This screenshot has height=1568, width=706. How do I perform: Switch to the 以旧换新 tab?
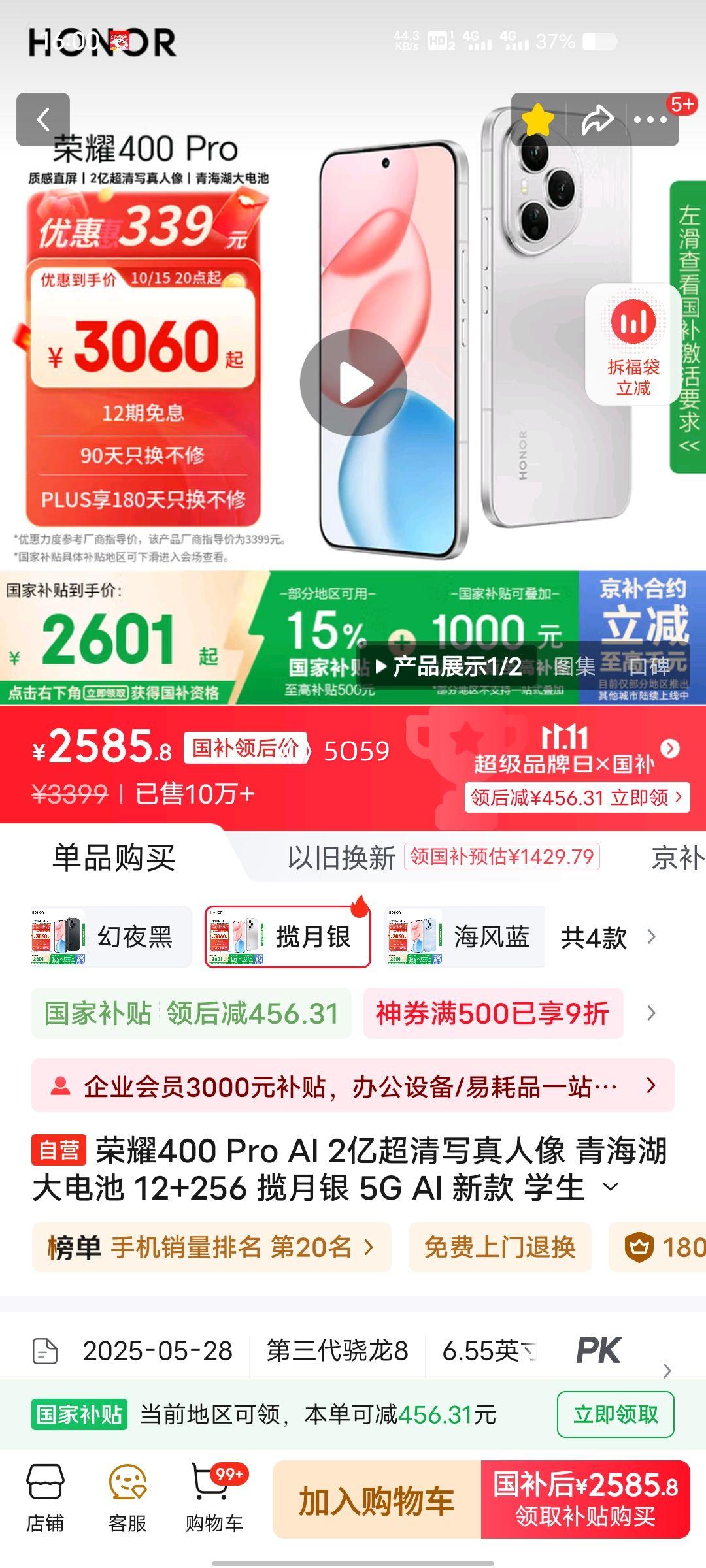pyautogui.click(x=341, y=857)
